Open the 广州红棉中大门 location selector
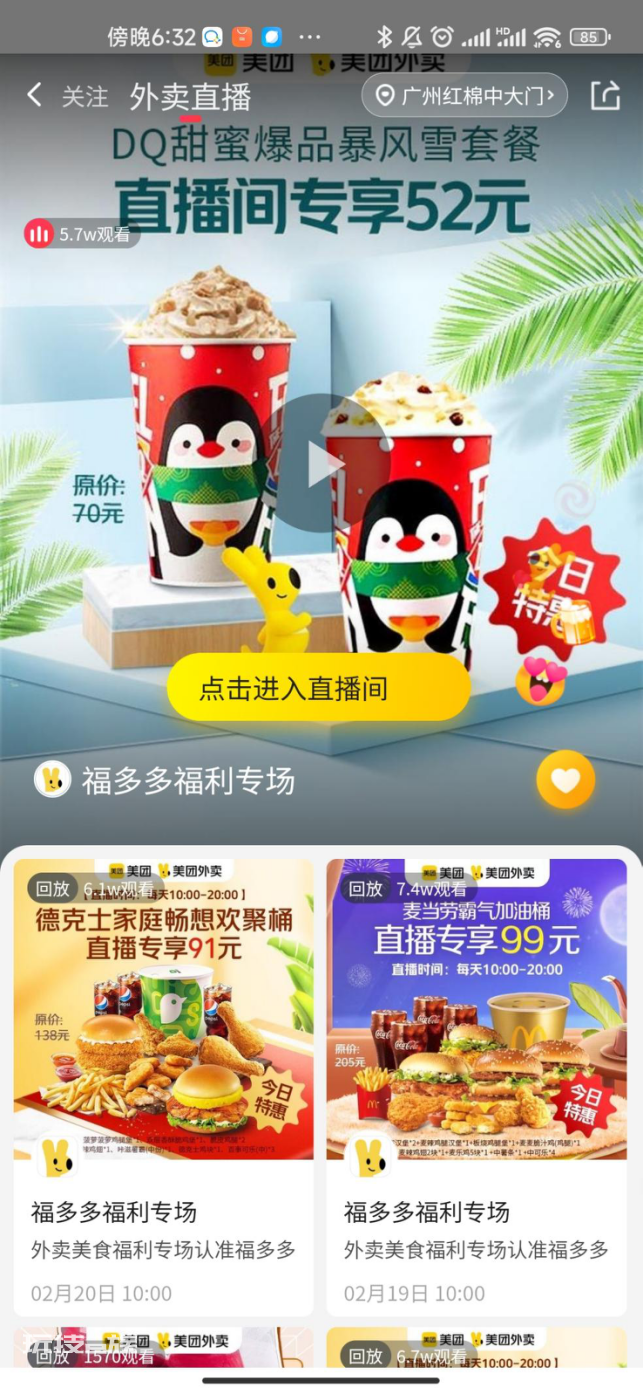Image resolution: width=644 pixels, height=1394 pixels. coord(464,96)
